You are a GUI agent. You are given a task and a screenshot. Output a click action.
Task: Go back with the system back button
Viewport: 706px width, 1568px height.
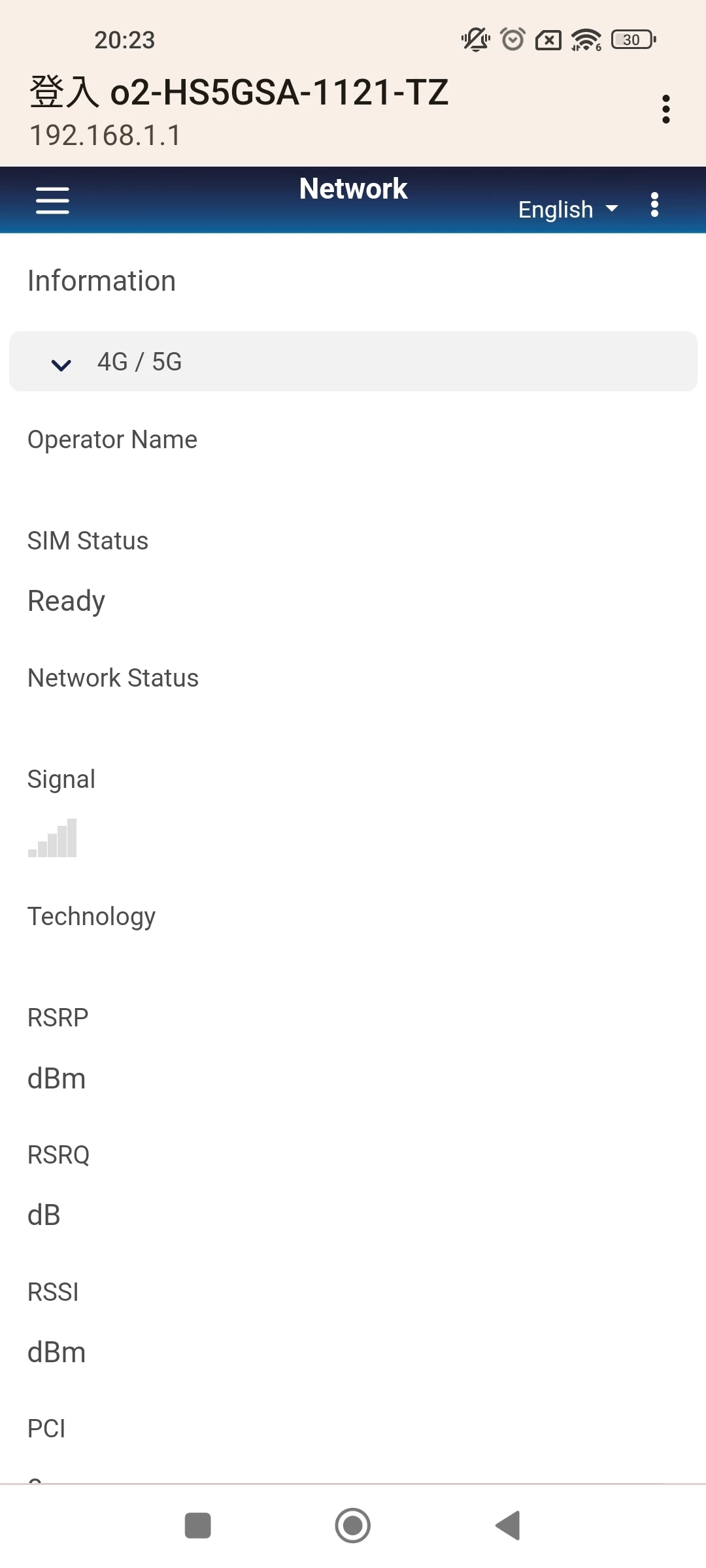(x=508, y=1526)
